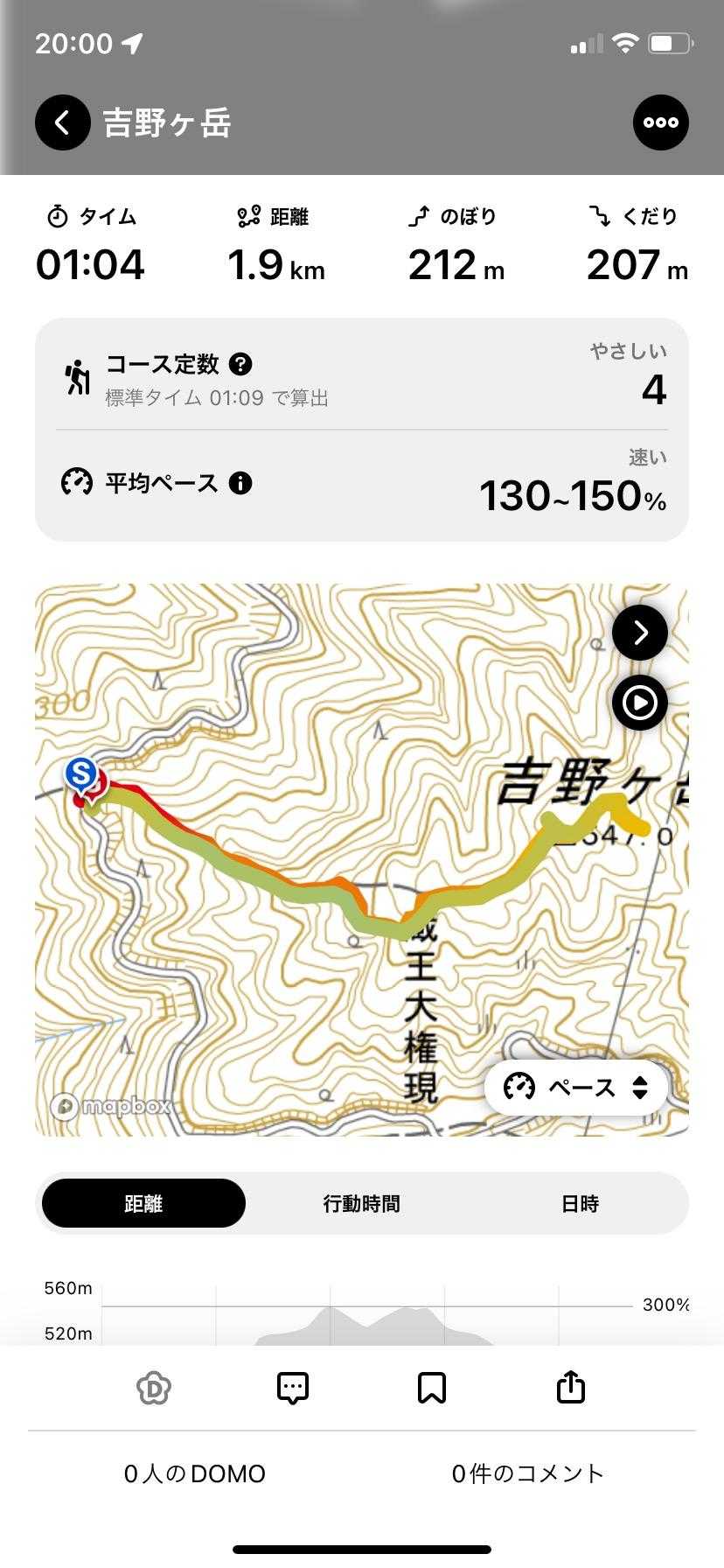This screenshot has width=724, height=1568.
Task: Switch to the 行動時間 tab
Action: [362, 1203]
